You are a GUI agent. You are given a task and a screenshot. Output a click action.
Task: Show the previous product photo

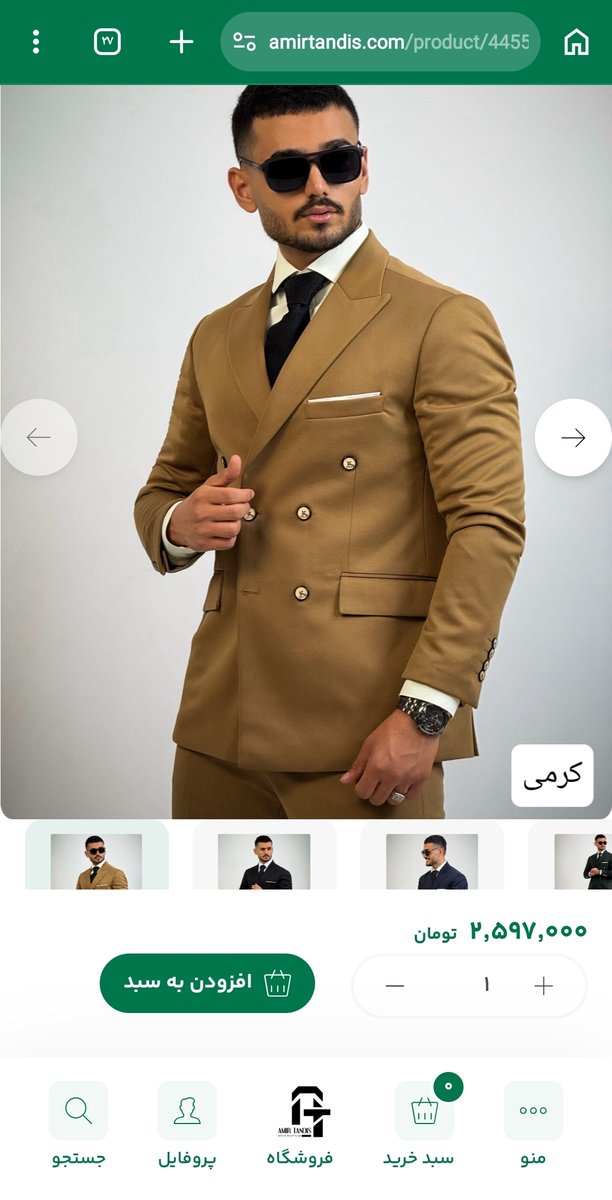coord(39,438)
